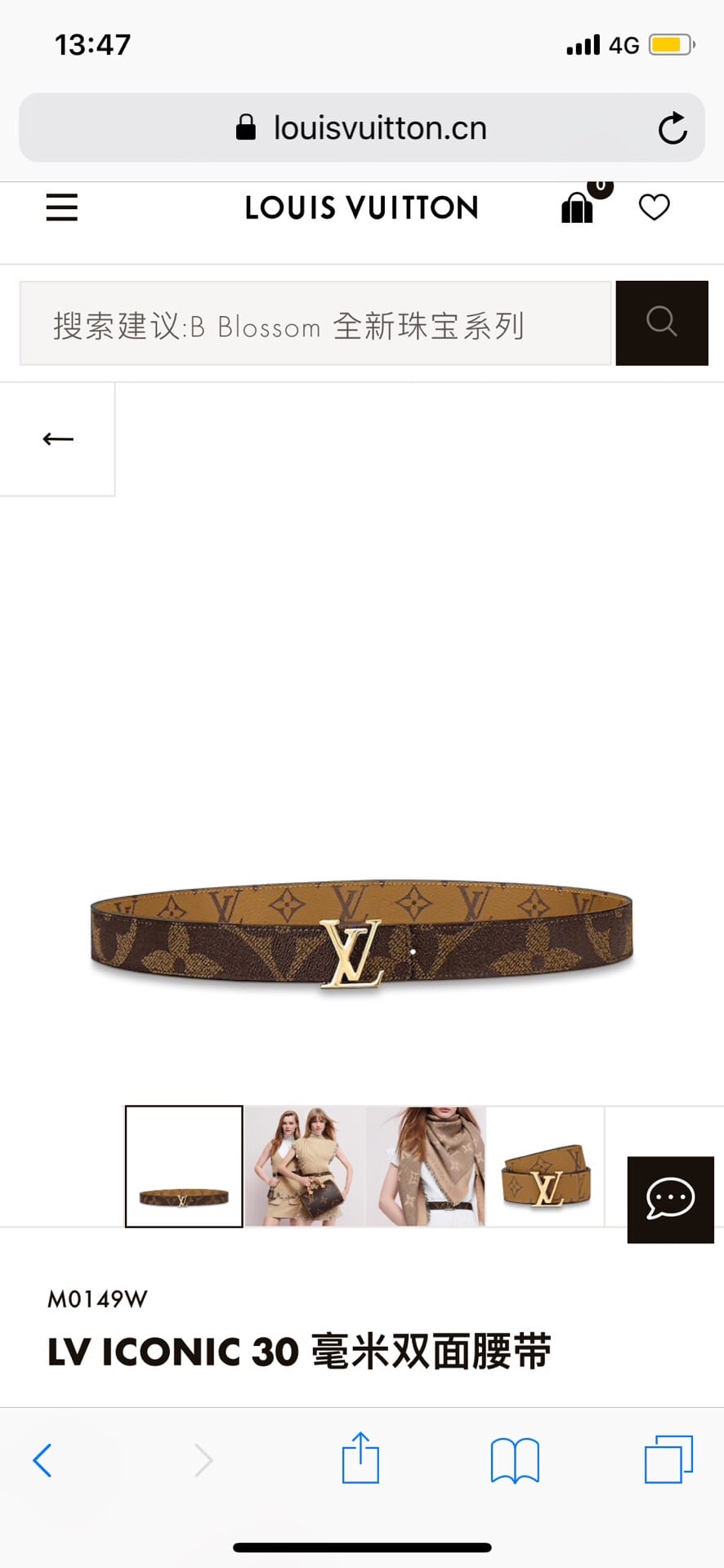Open the hamburger navigation menu
This screenshot has height=1568, width=724.
62,207
